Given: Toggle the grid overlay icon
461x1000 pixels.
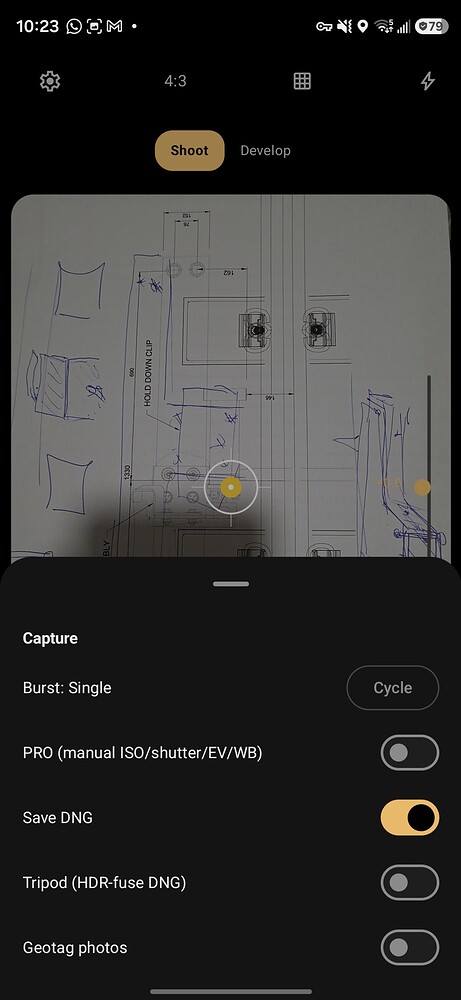Looking at the screenshot, I should (x=302, y=81).
